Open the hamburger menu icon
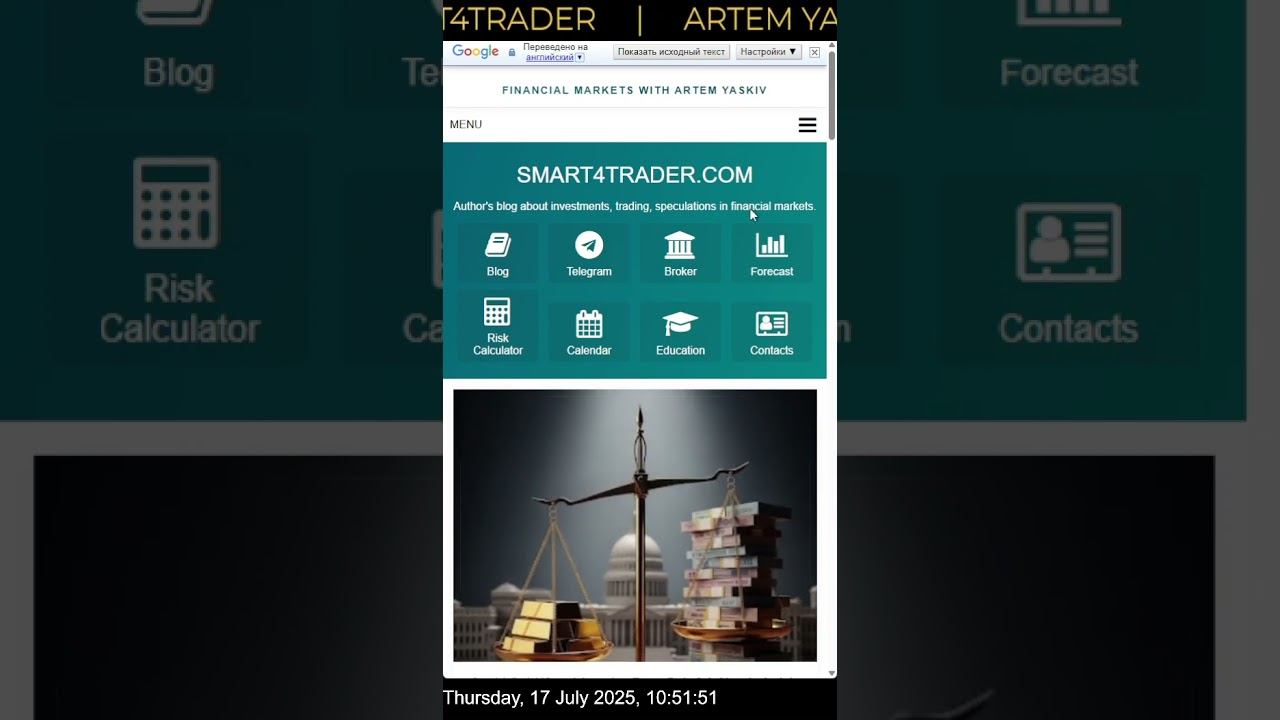 point(807,125)
